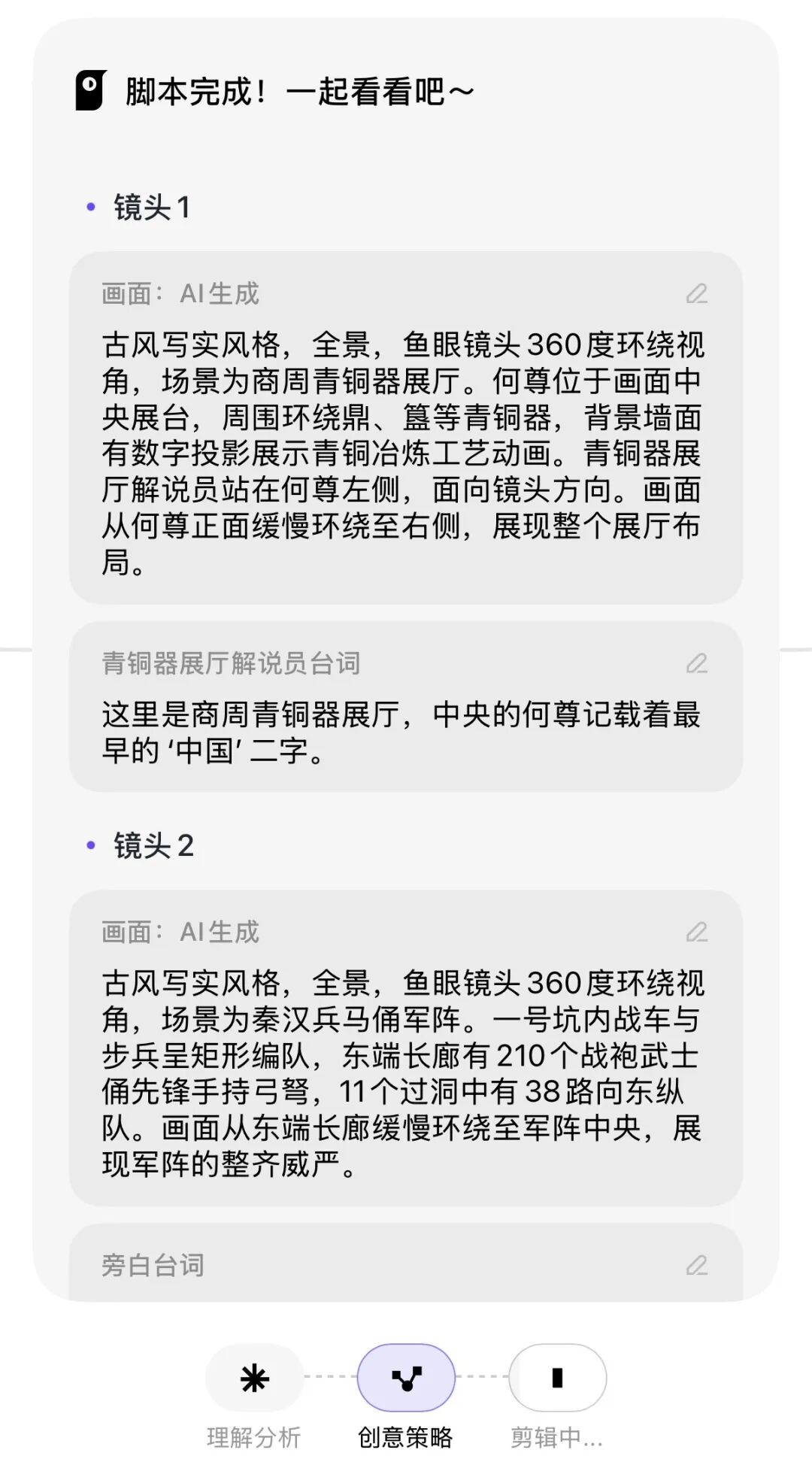Open the 创意策略 step label
Screen dimensions: 812x1468
(405, 1435)
